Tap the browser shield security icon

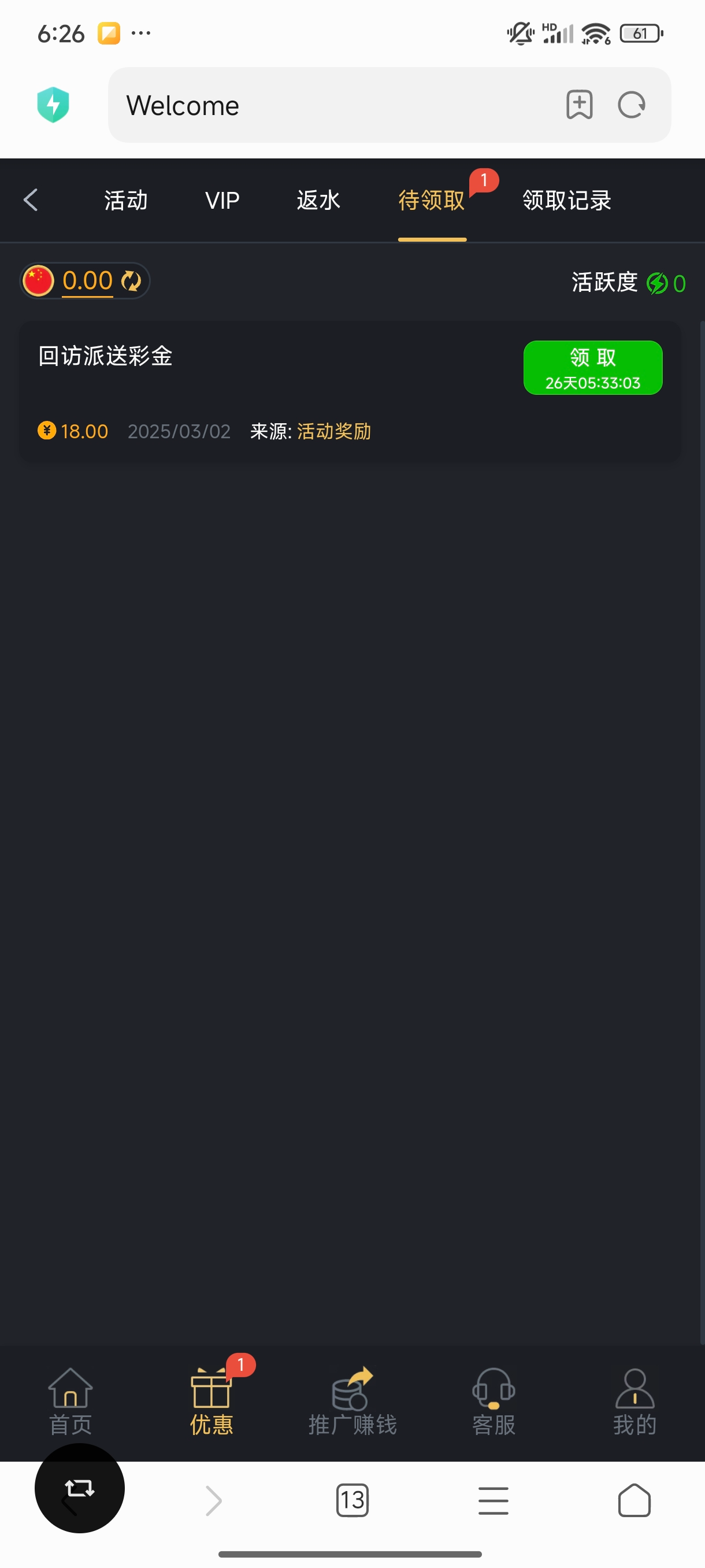pos(54,105)
